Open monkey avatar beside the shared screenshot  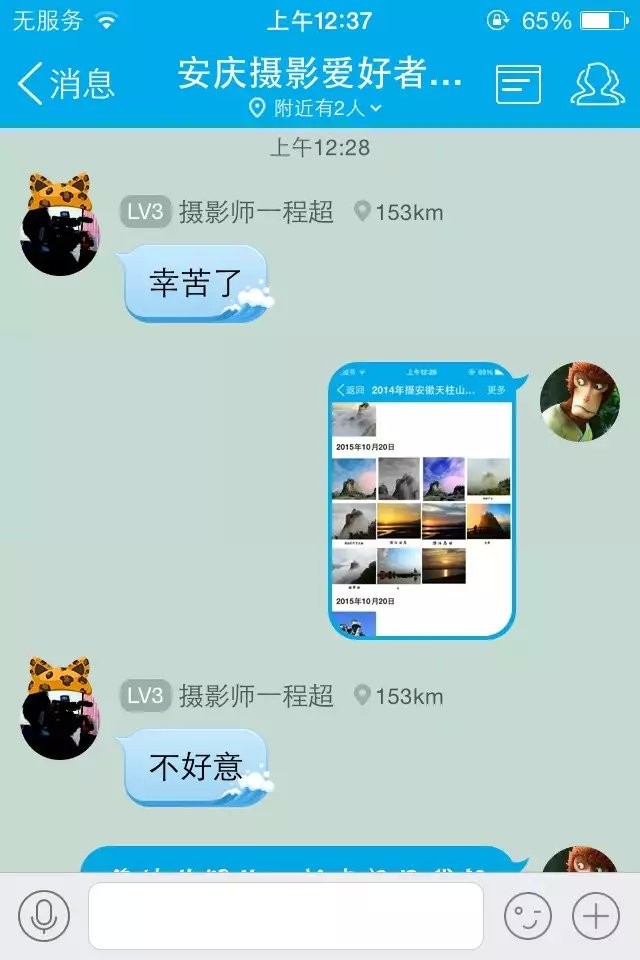[580, 402]
